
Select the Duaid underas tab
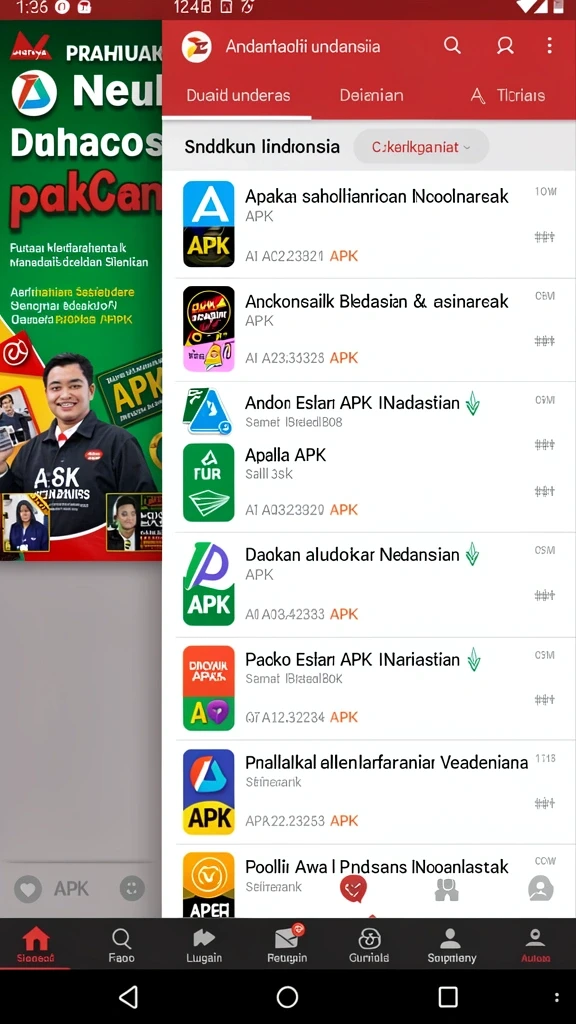238,95
